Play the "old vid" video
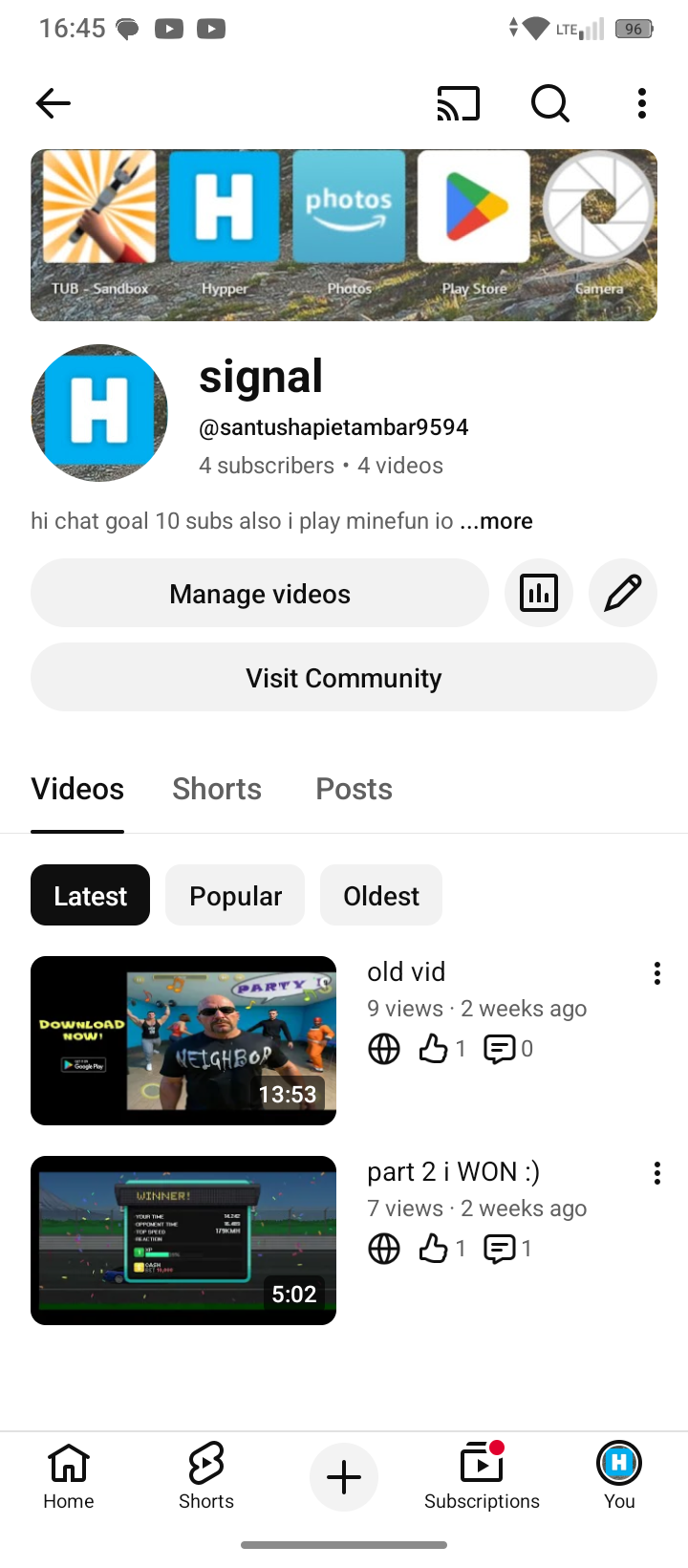 (x=183, y=1040)
